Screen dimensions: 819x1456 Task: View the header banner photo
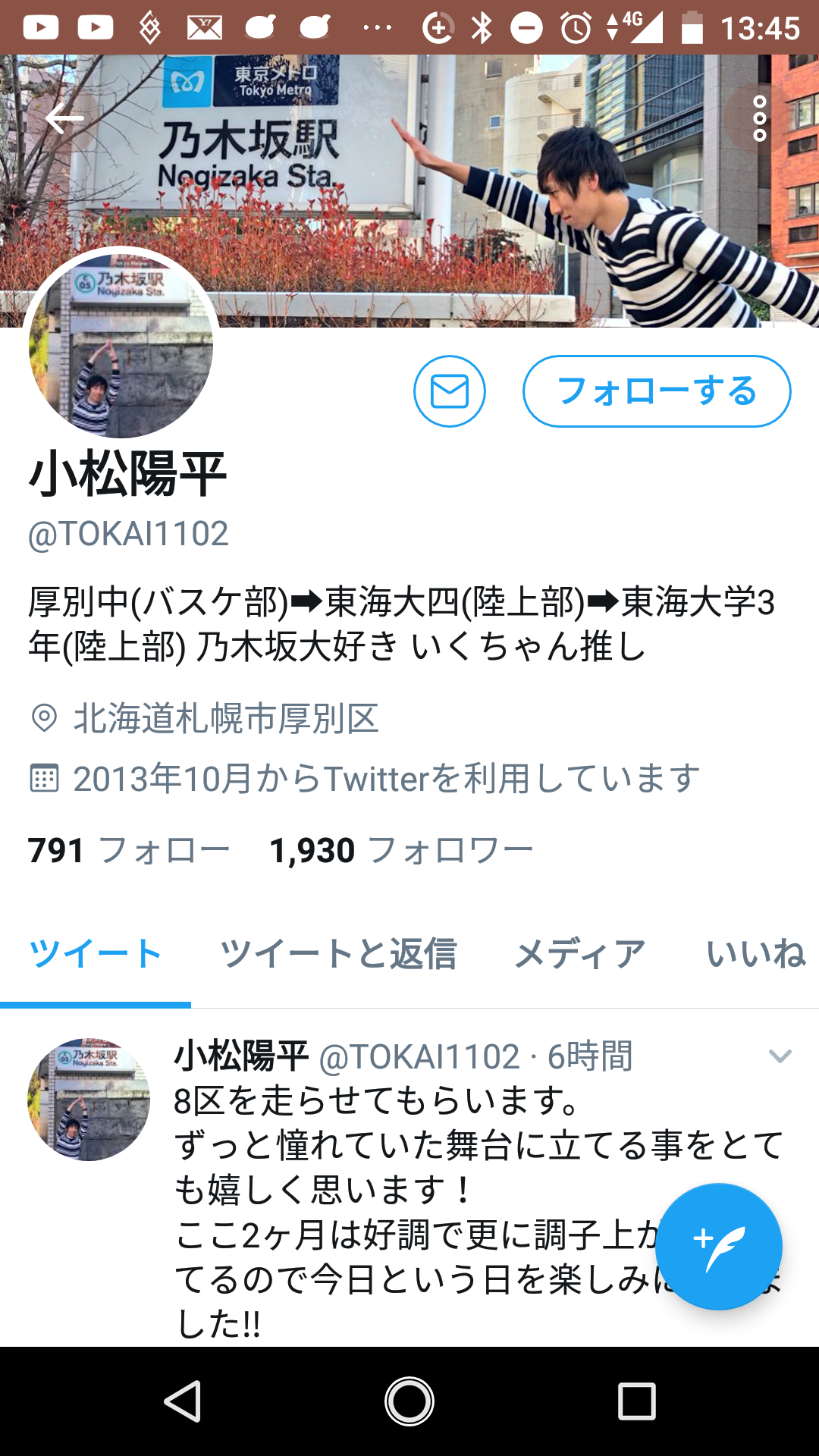(x=455, y=190)
